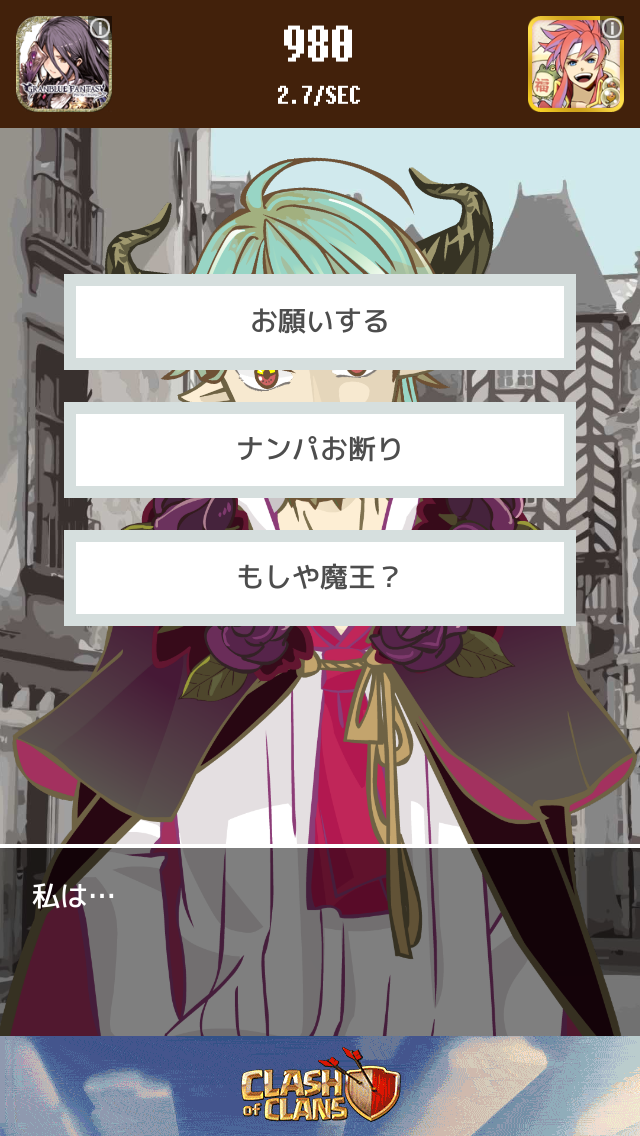
Task: Choose the お願いする answer
Action: click(320, 322)
